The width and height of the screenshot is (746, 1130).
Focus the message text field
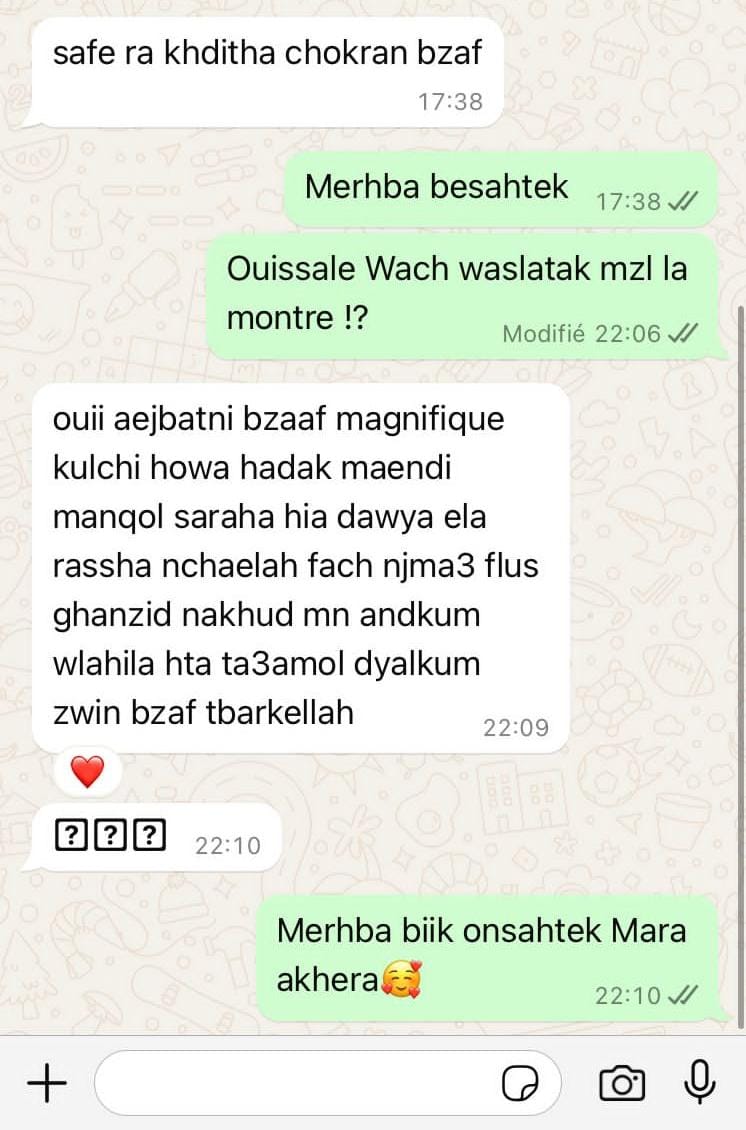coord(300,1083)
